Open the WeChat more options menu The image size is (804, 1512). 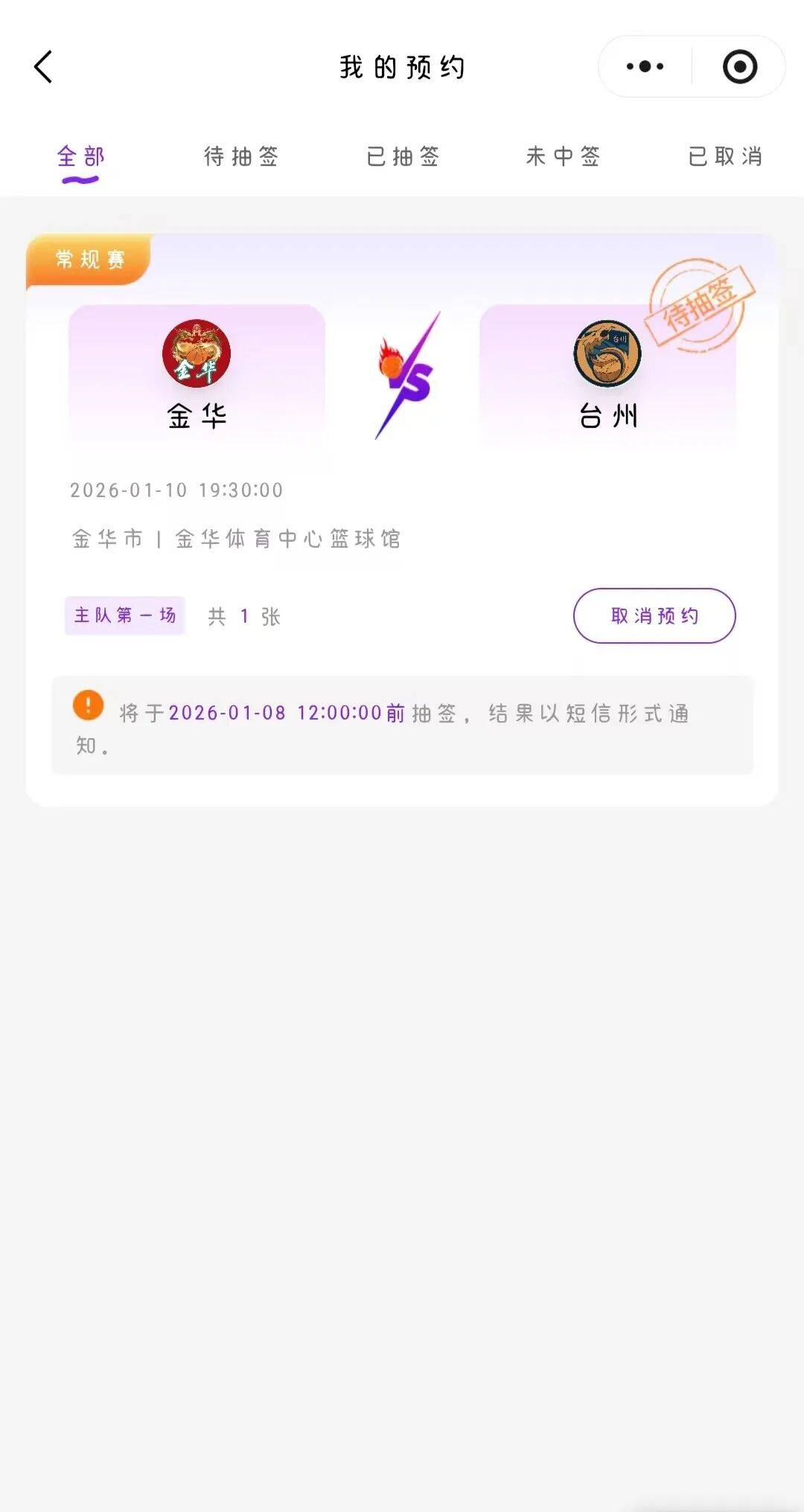click(643, 66)
